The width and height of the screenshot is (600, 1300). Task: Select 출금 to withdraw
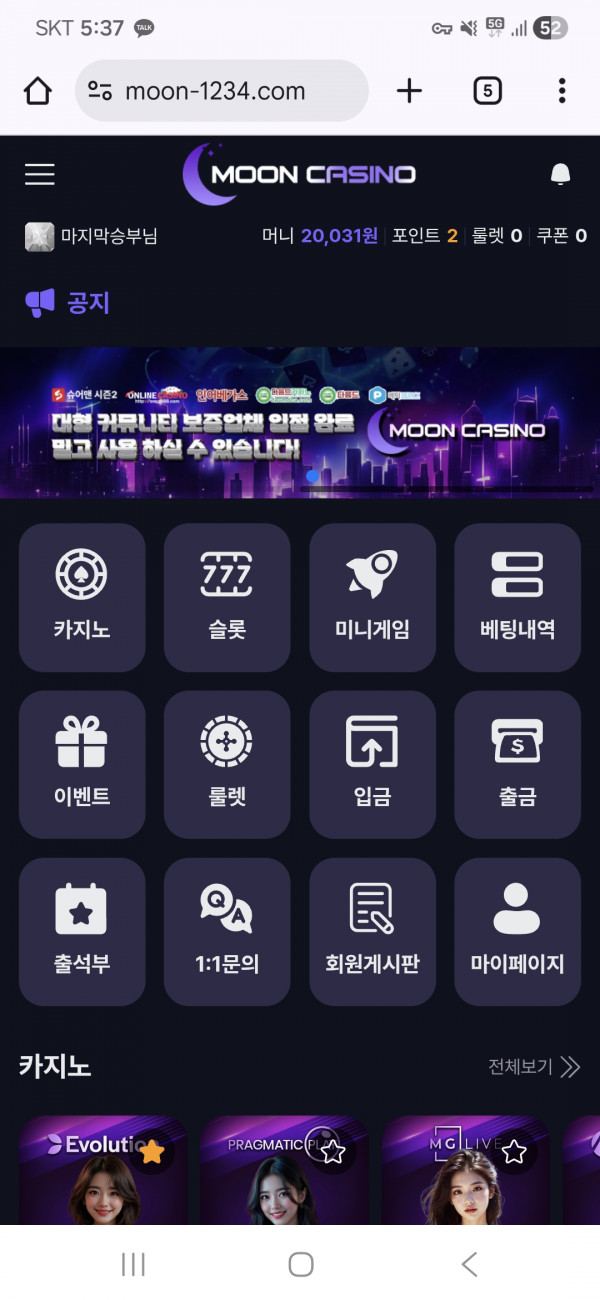click(x=517, y=765)
